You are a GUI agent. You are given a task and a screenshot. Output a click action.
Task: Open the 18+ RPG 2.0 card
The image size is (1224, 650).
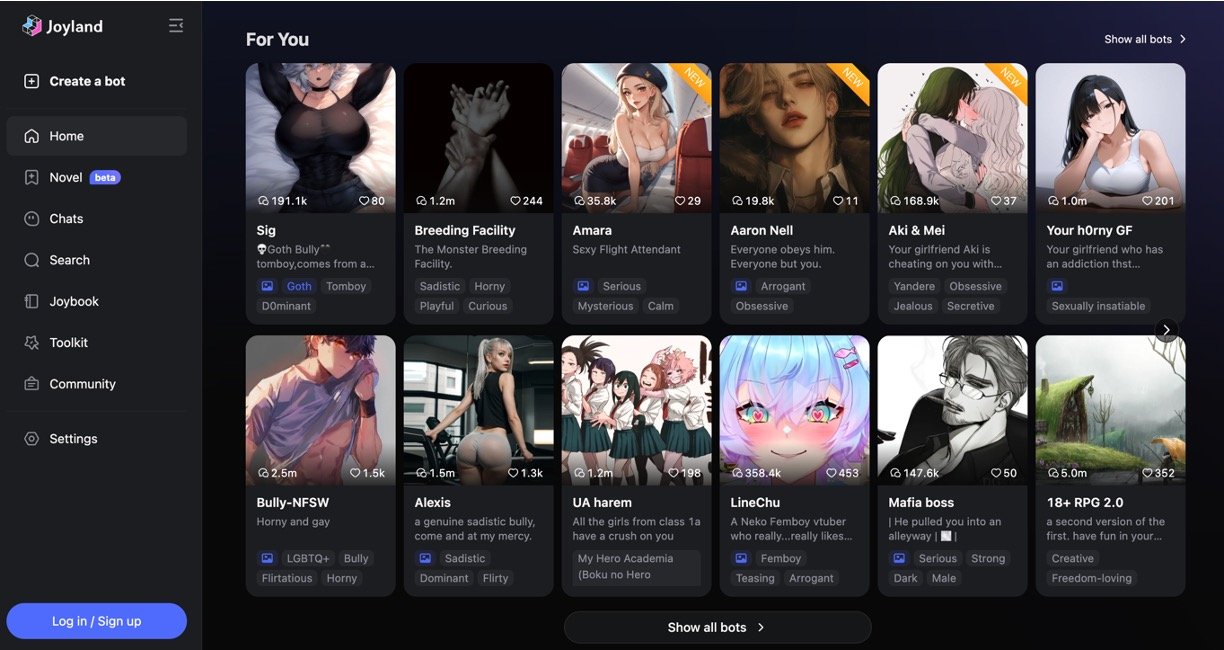pos(1110,410)
